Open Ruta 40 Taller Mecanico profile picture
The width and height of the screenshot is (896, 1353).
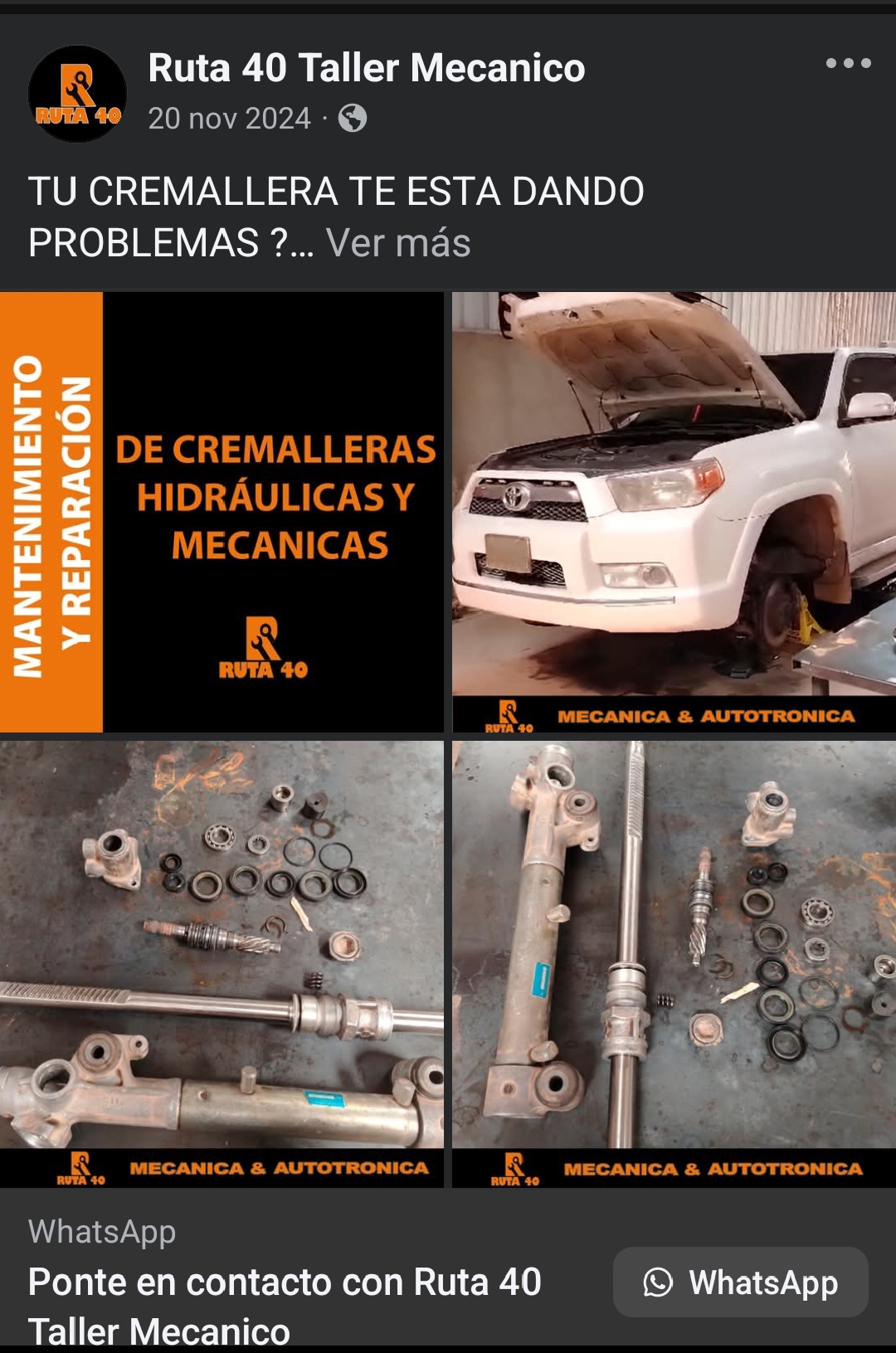77,94
